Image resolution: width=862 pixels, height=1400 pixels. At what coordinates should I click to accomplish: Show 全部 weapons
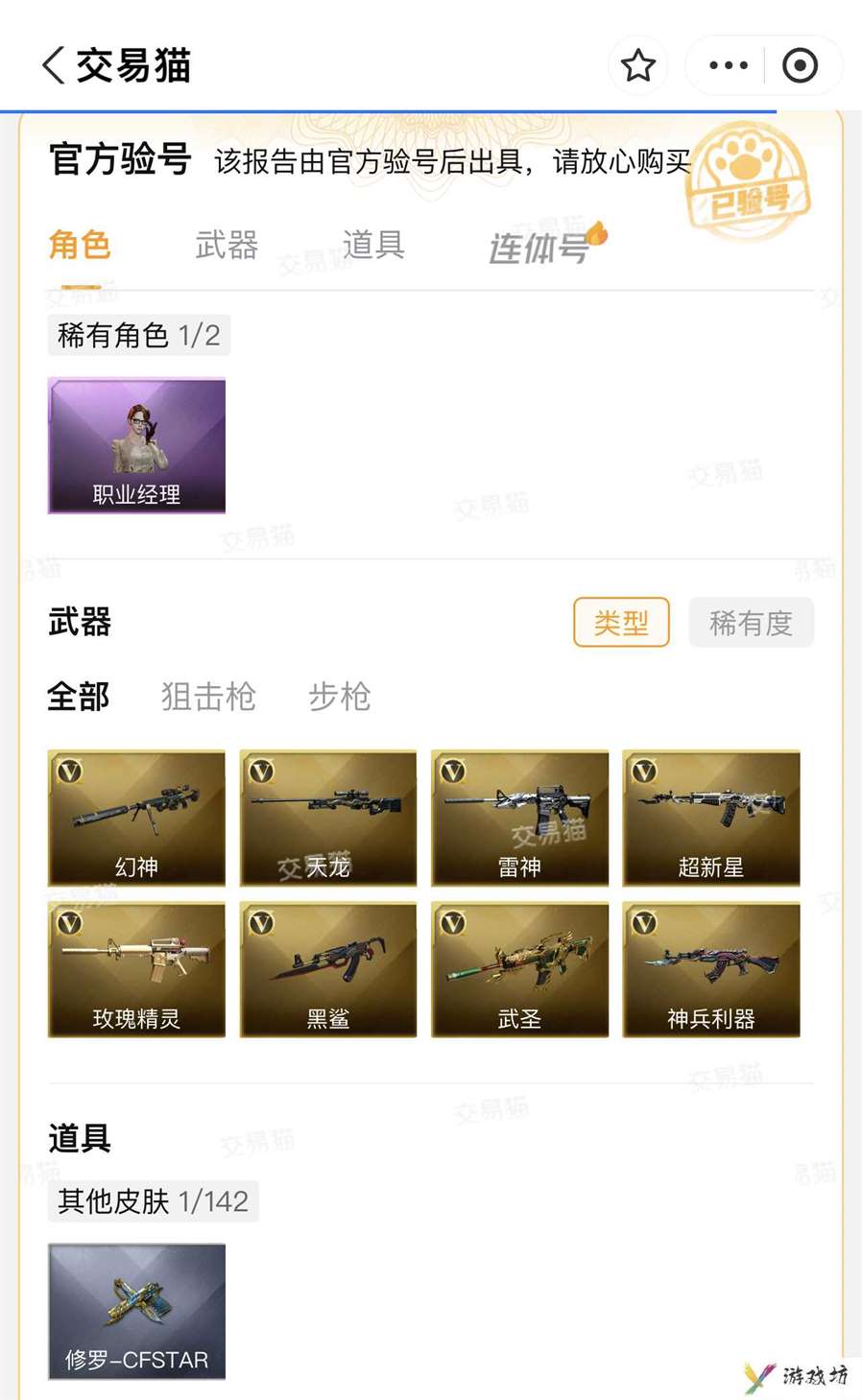point(79,697)
